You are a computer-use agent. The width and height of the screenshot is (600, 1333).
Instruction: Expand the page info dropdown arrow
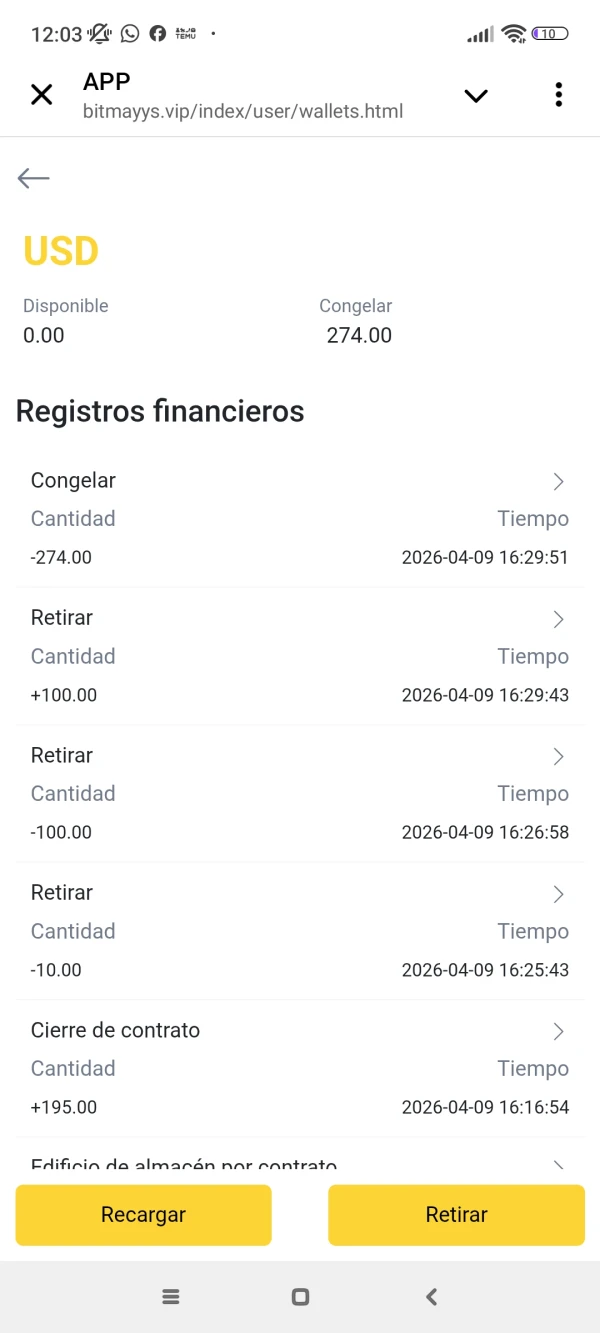(x=476, y=96)
